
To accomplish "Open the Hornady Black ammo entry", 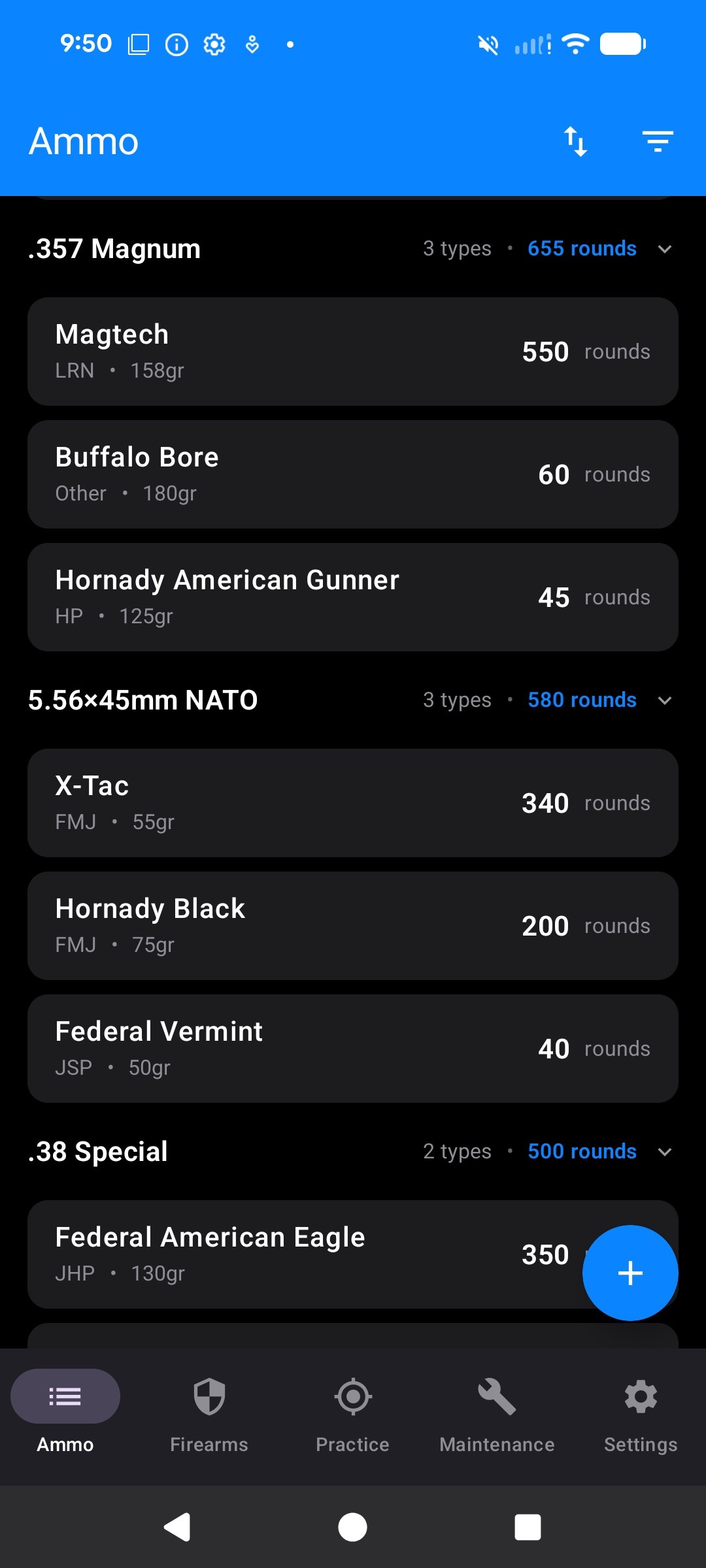I will point(353,925).
